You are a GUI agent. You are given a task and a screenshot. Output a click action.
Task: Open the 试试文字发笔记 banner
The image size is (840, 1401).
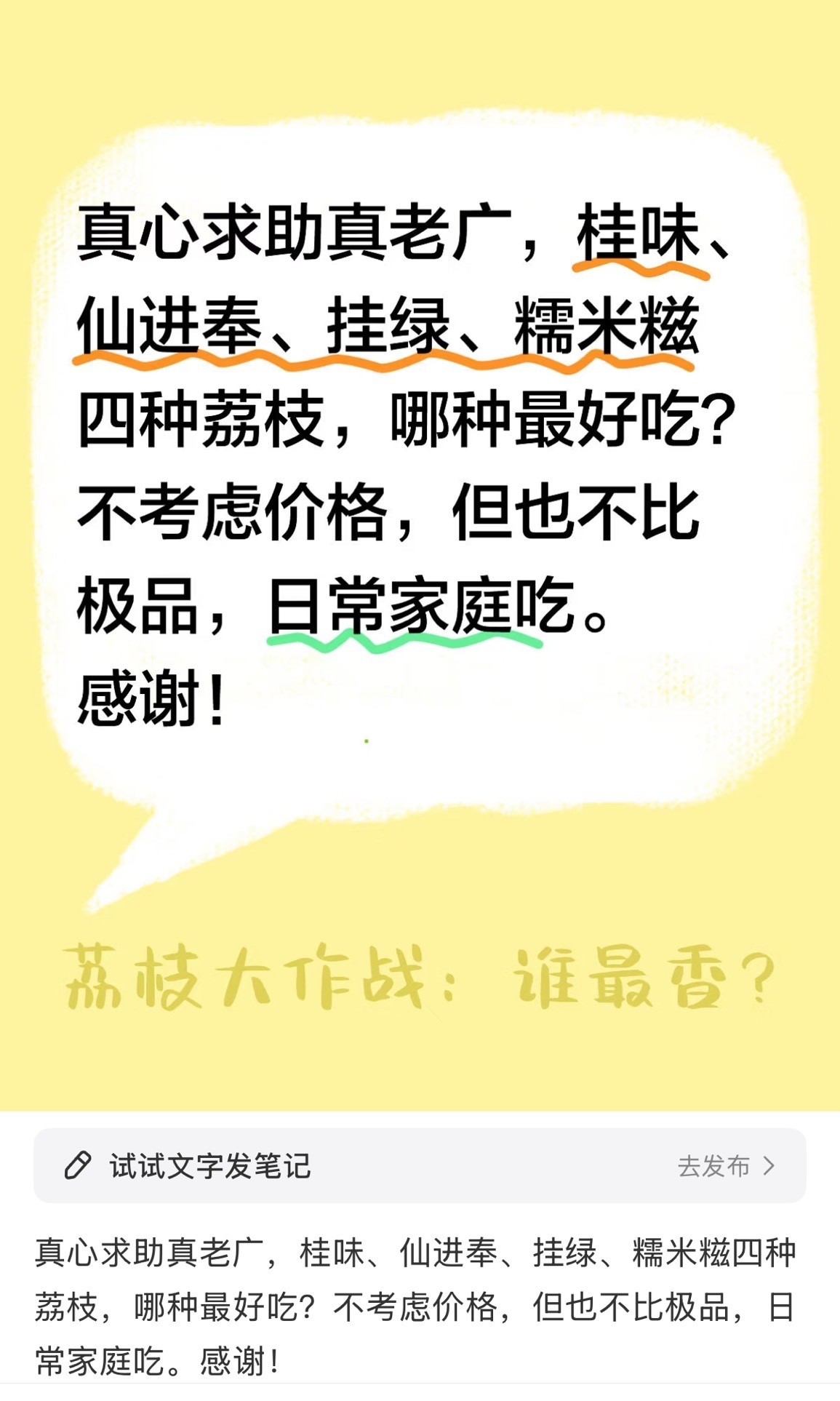(x=211, y=1166)
